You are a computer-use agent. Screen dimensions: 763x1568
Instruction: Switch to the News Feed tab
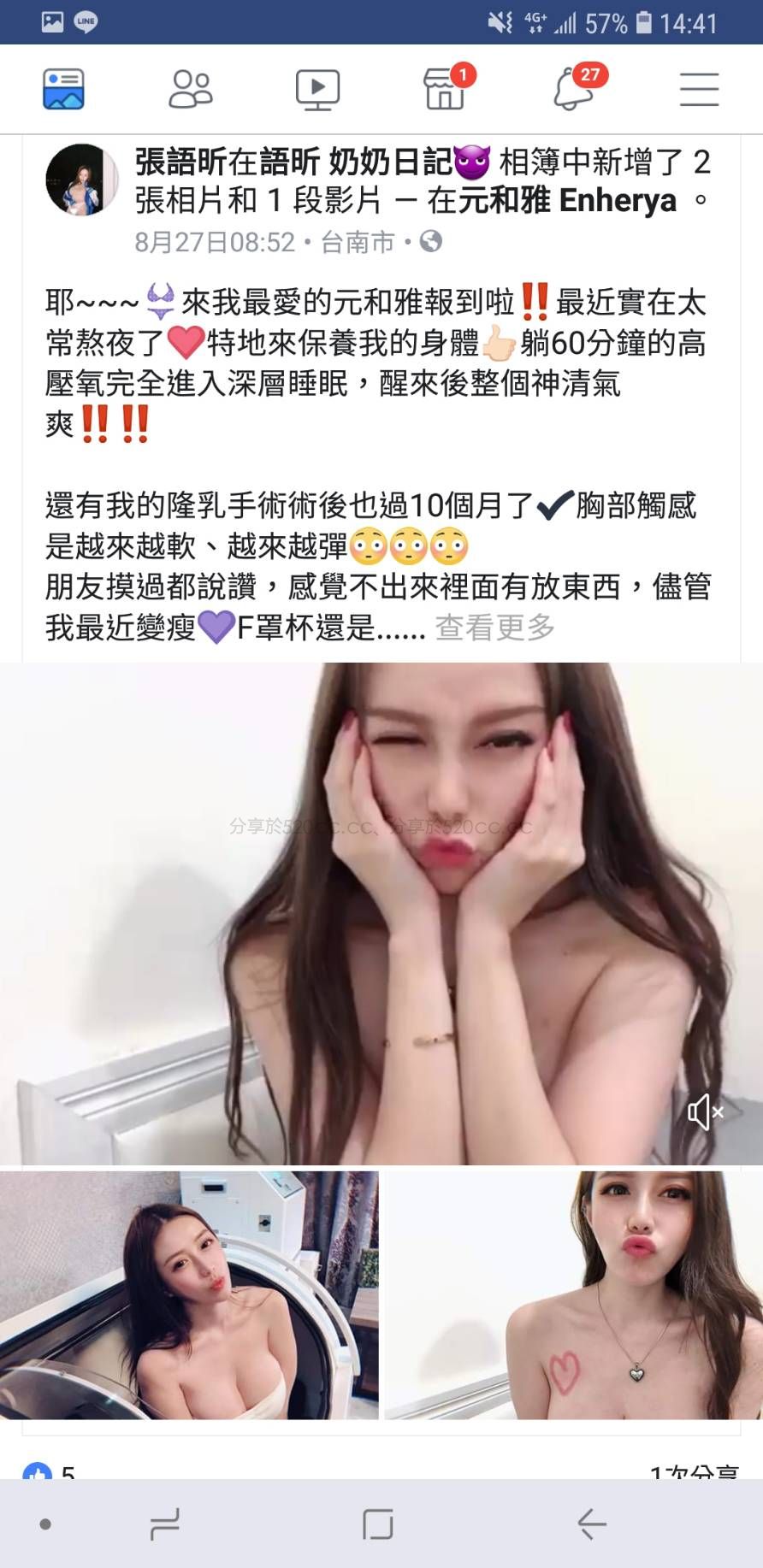(x=63, y=89)
